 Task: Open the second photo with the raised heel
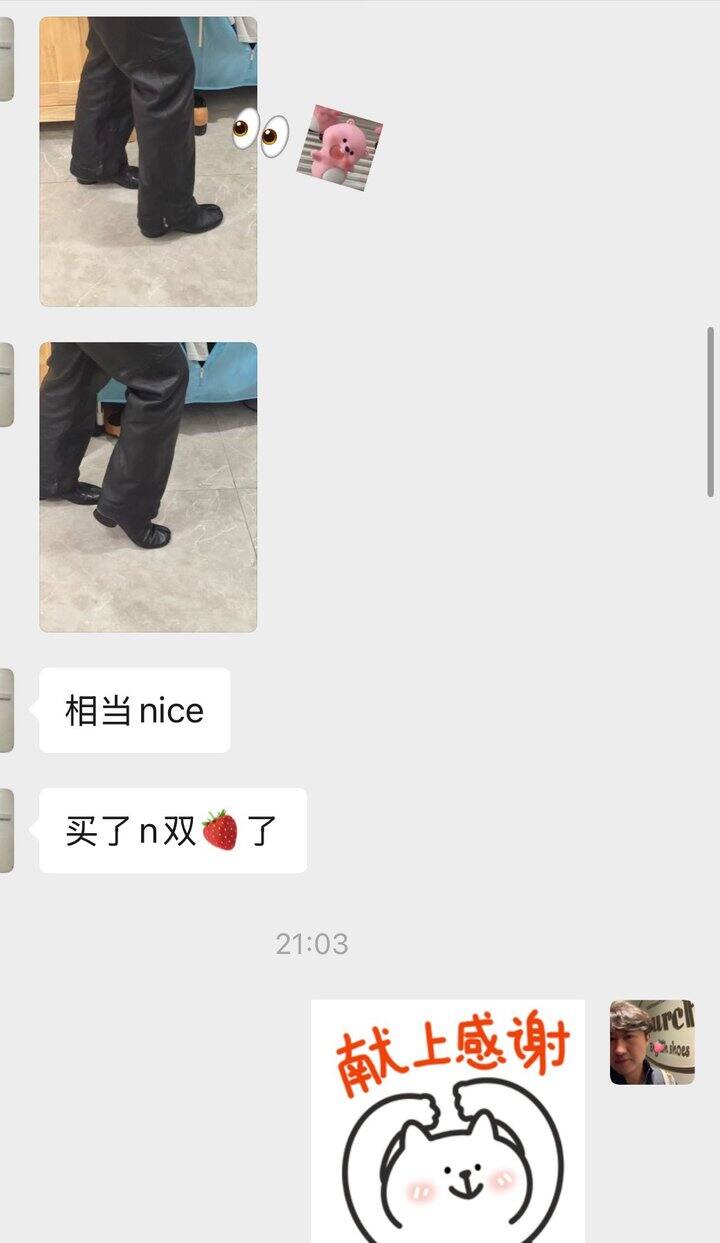coord(148,487)
